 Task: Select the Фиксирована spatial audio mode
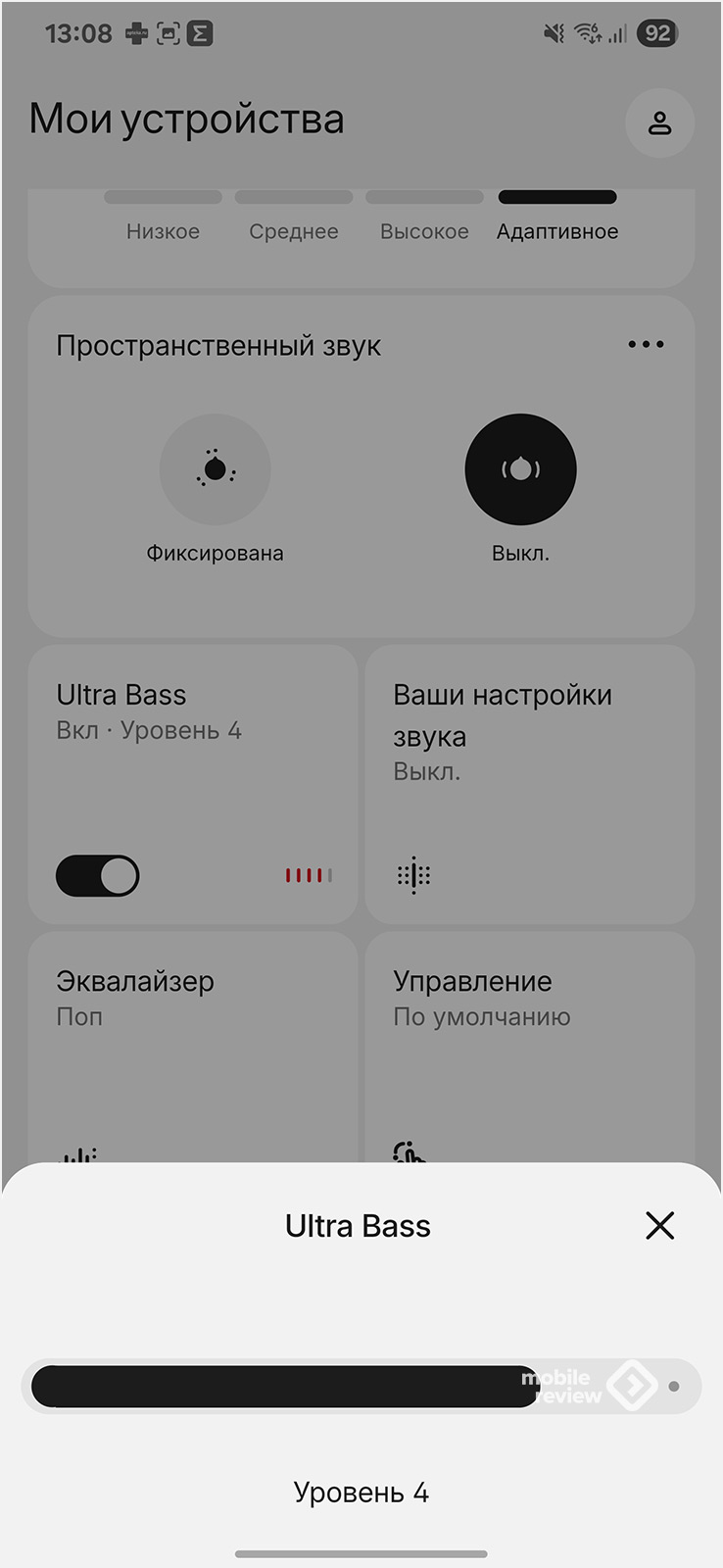click(x=215, y=469)
